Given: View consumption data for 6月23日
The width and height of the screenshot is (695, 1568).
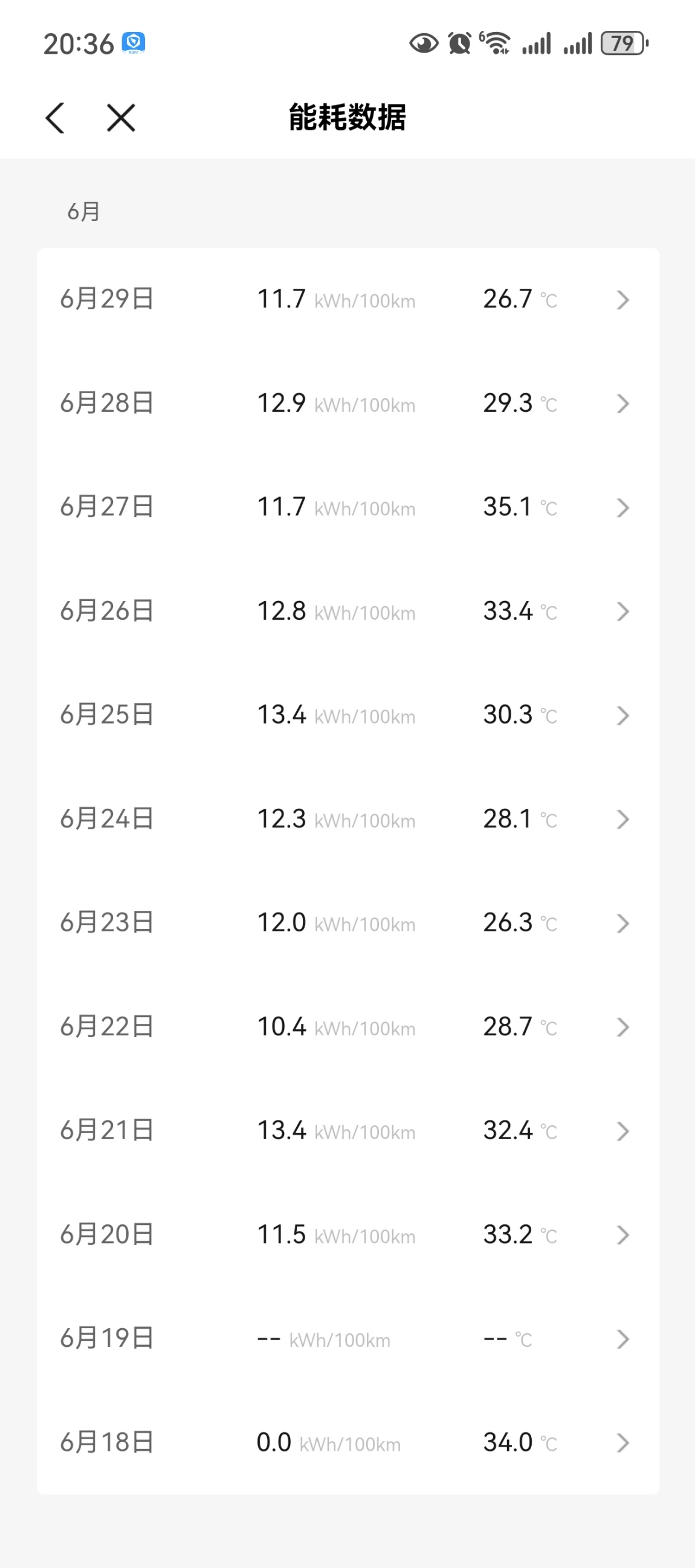Looking at the screenshot, I should (x=348, y=923).
